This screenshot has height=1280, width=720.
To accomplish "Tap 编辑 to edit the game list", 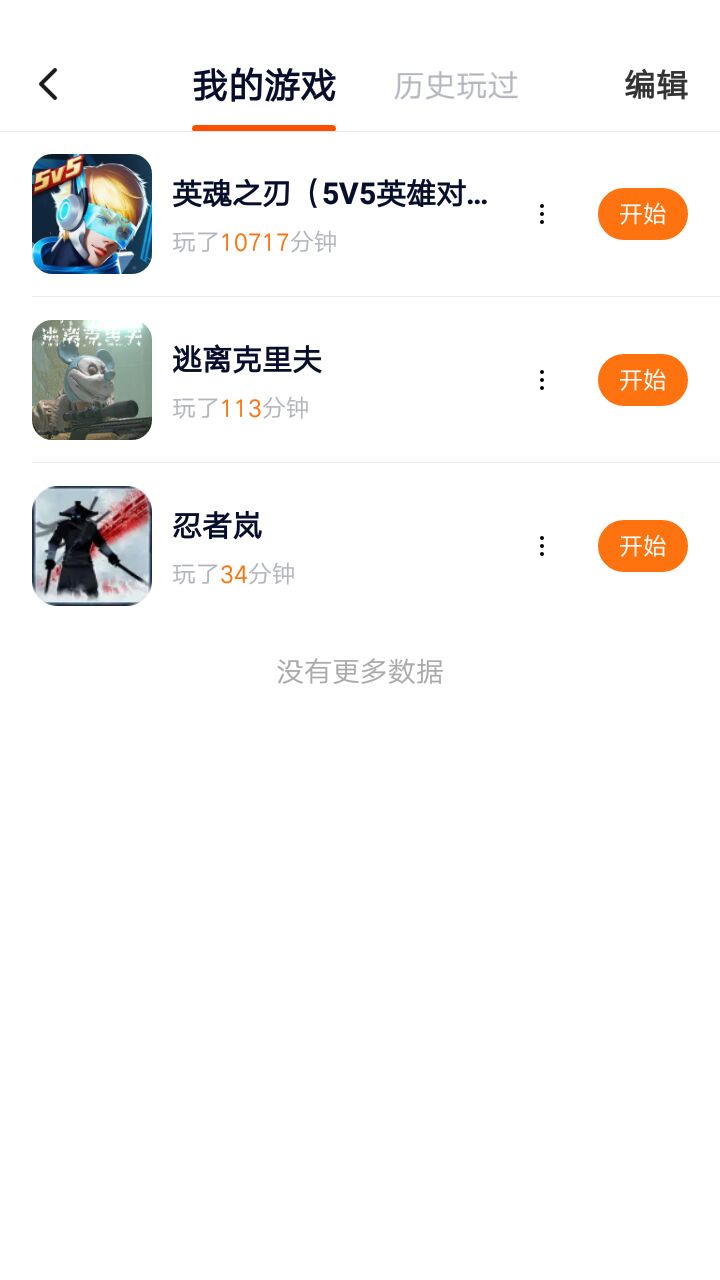I will coord(656,86).
